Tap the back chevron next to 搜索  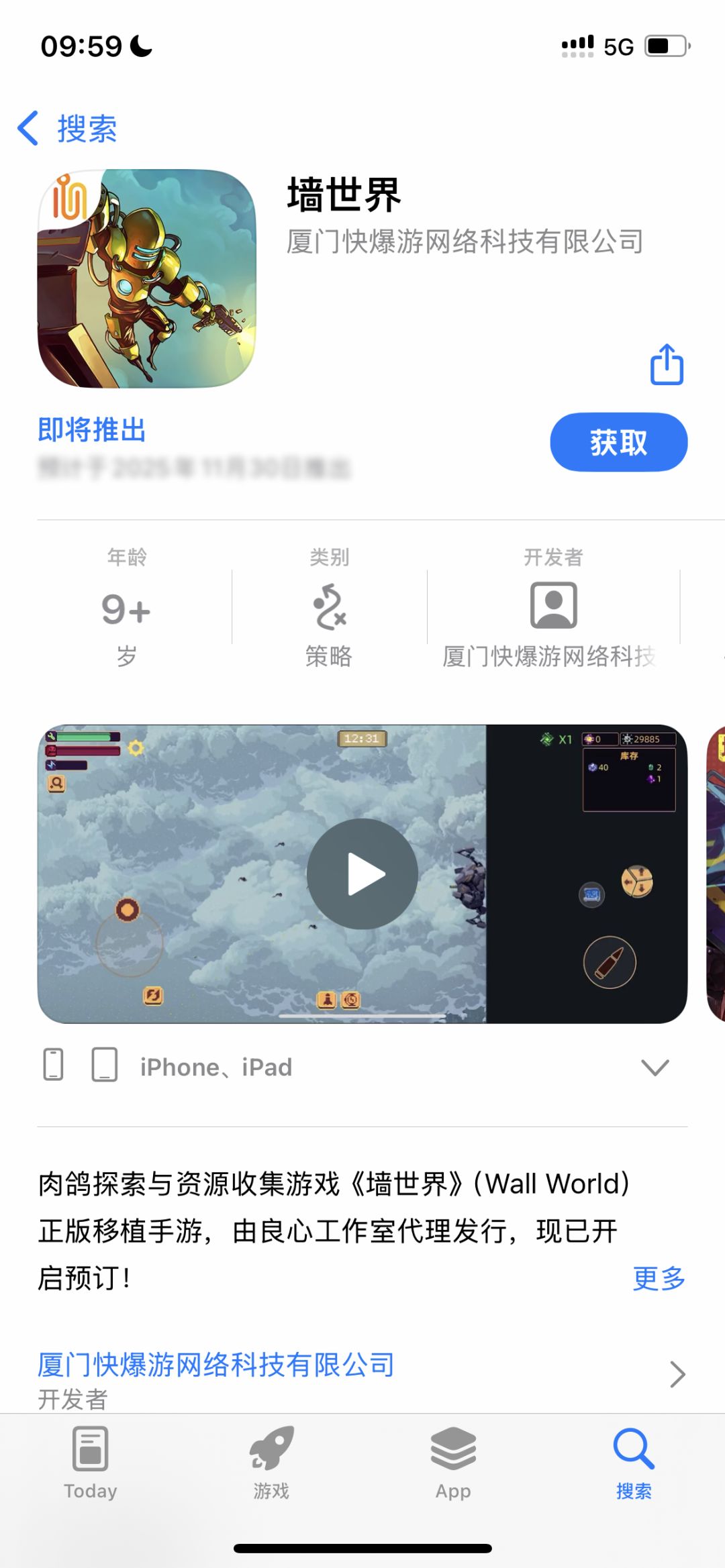28,127
